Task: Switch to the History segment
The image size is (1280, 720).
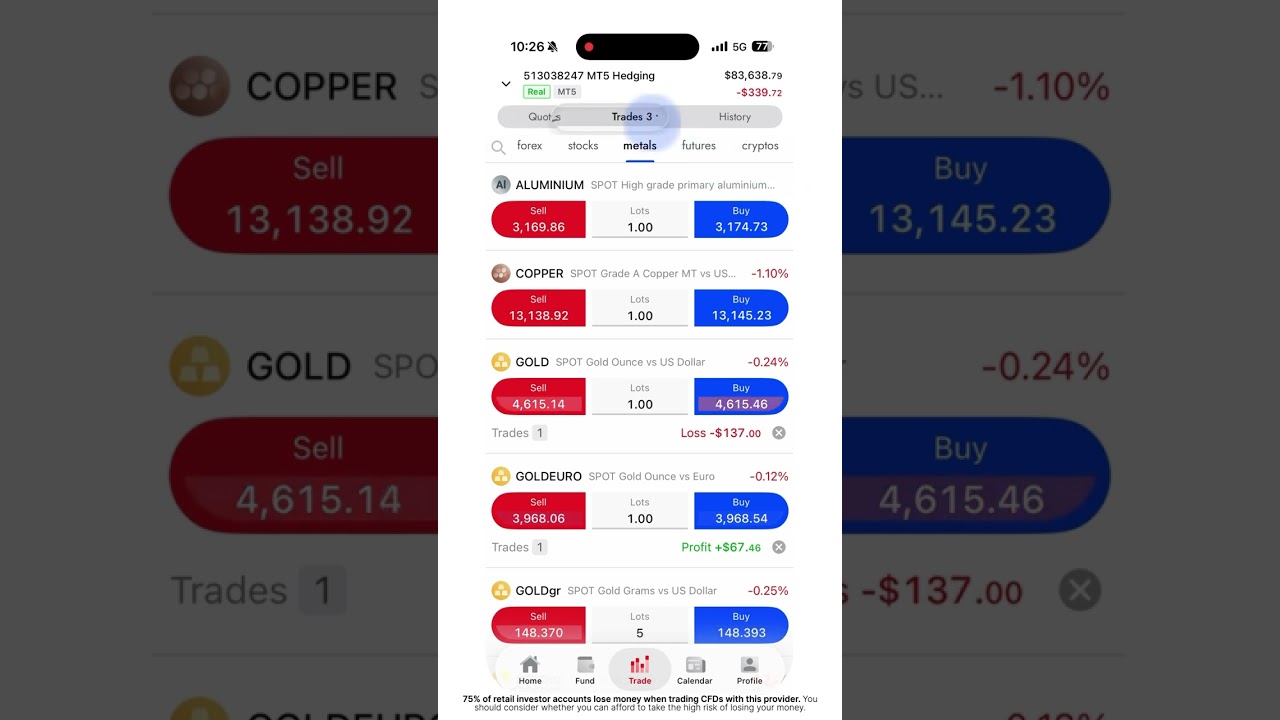Action: click(x=734, y=117)
